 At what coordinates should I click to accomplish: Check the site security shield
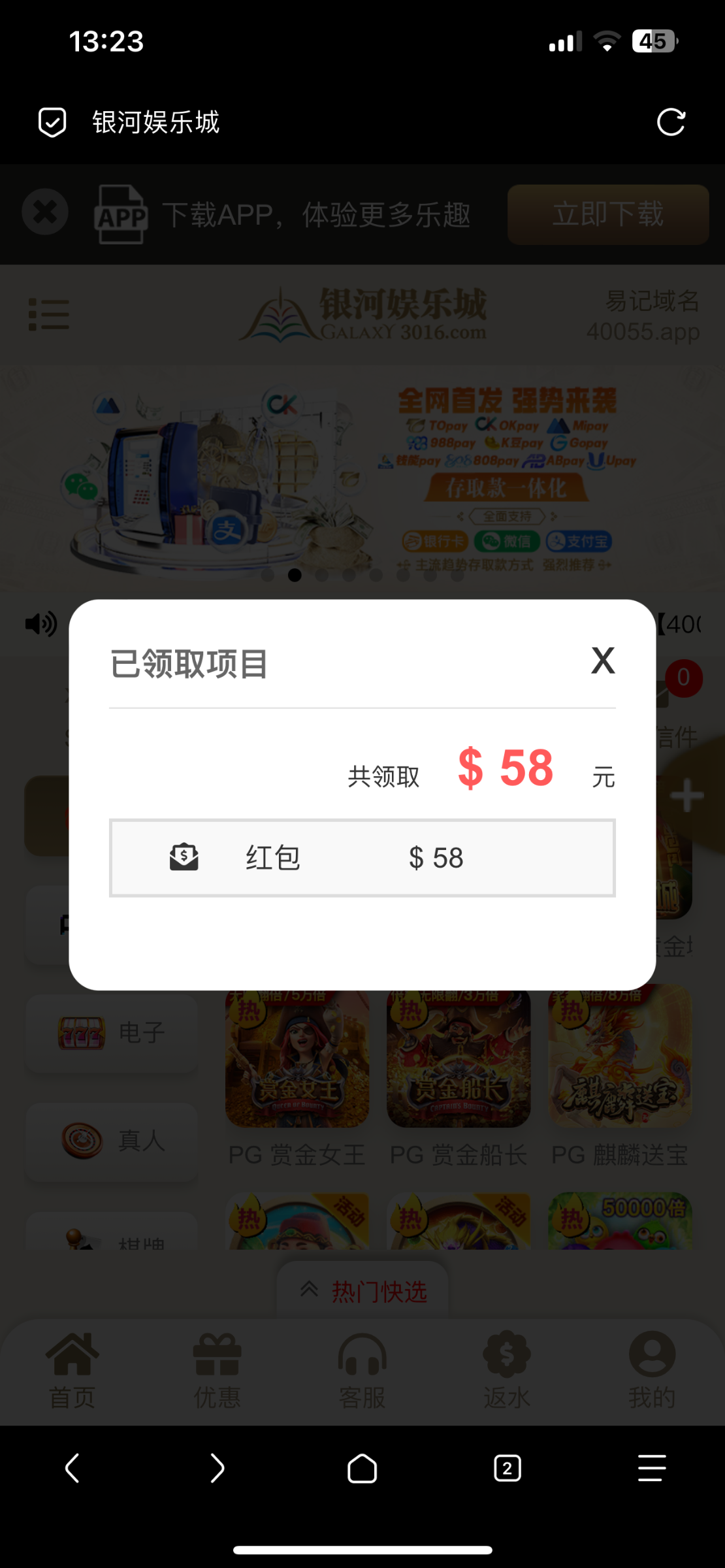[52, 122]
